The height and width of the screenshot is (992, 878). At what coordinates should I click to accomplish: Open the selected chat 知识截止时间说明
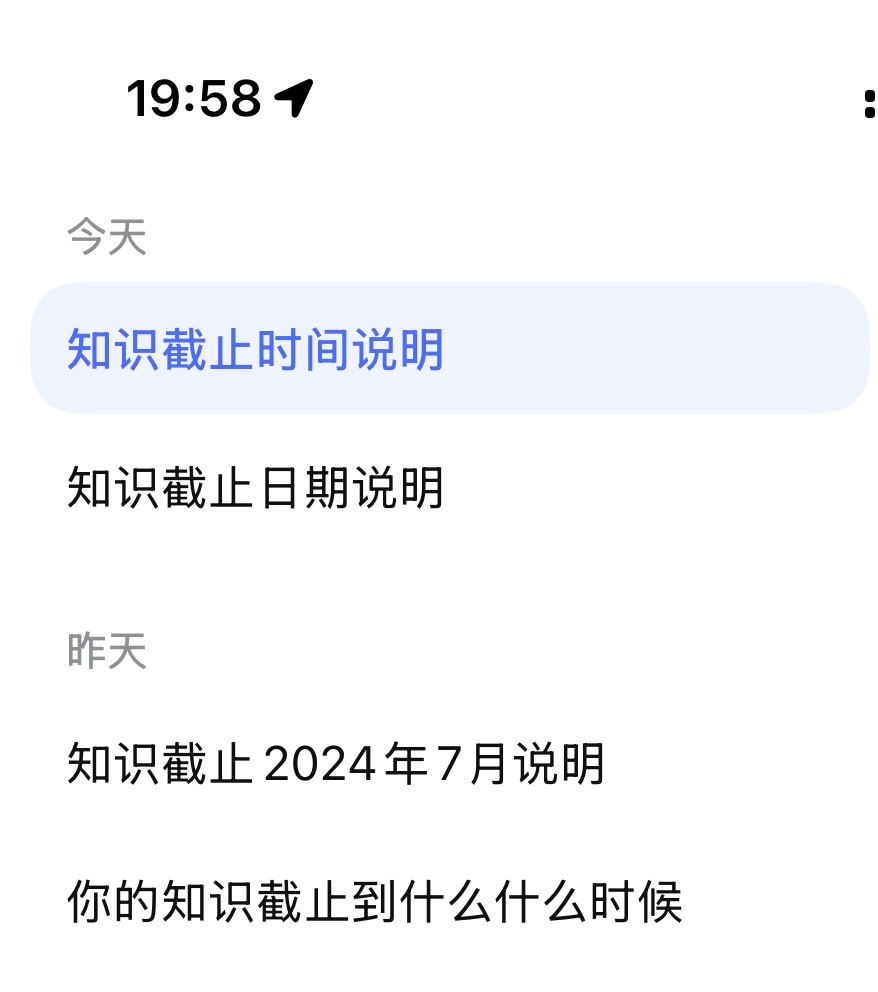[255, 350]
